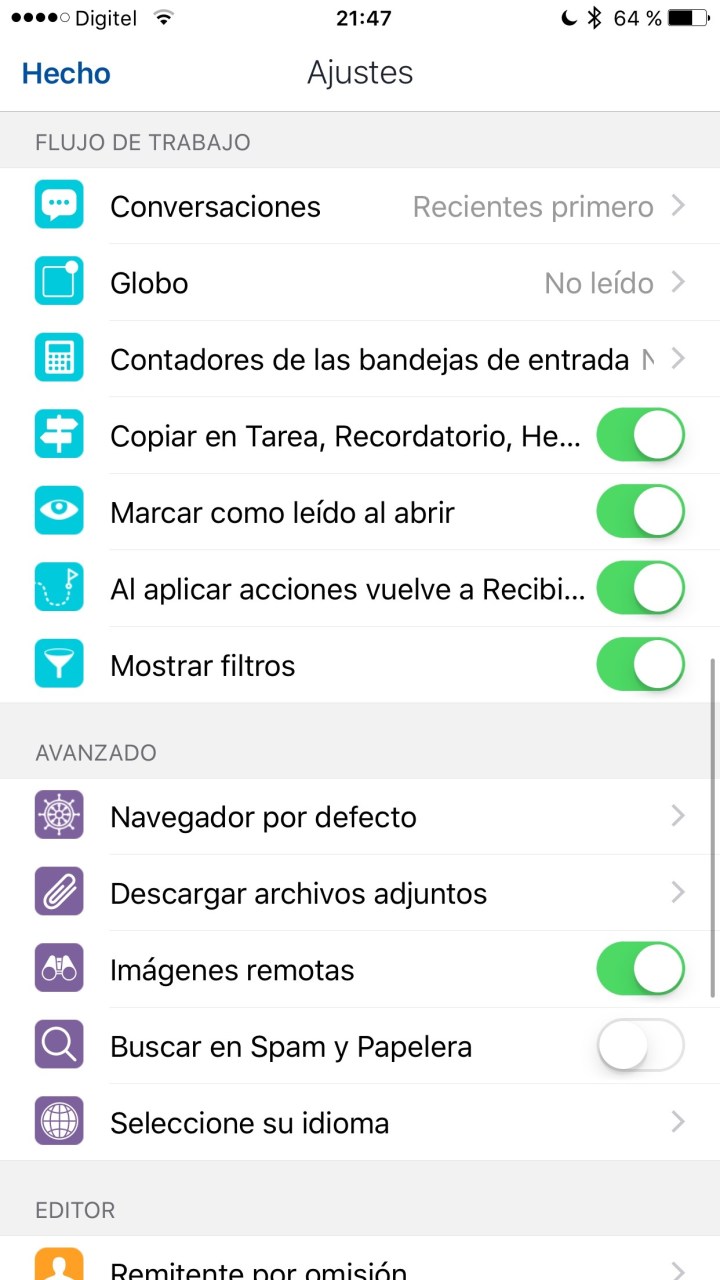Disable Imágenes remotas switch
This screenshot has height=1280, width=720.
click(x=640, y=970)
